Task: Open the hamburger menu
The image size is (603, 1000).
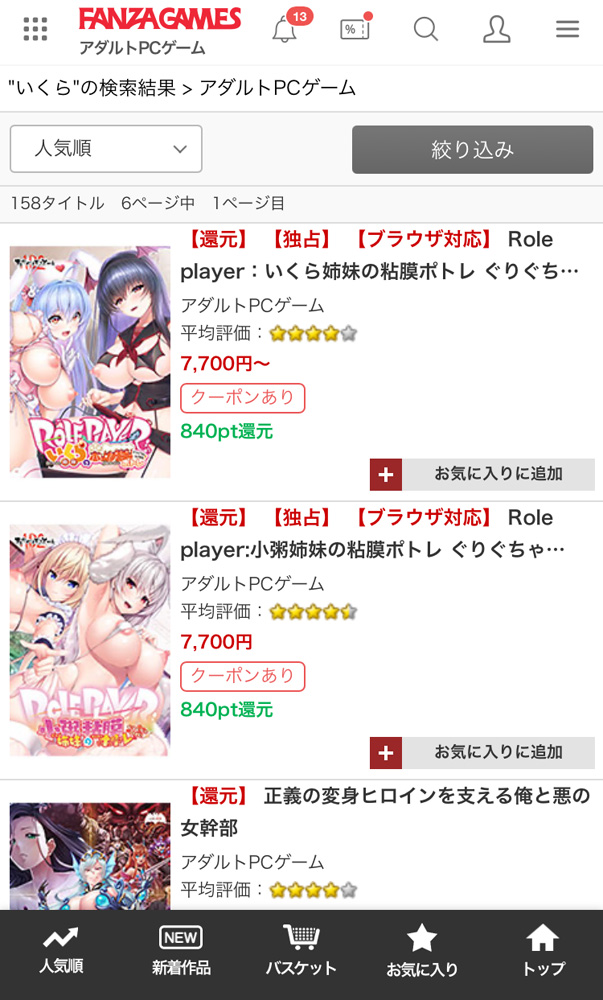Action: pyautogui.click(x=567, y=29)
